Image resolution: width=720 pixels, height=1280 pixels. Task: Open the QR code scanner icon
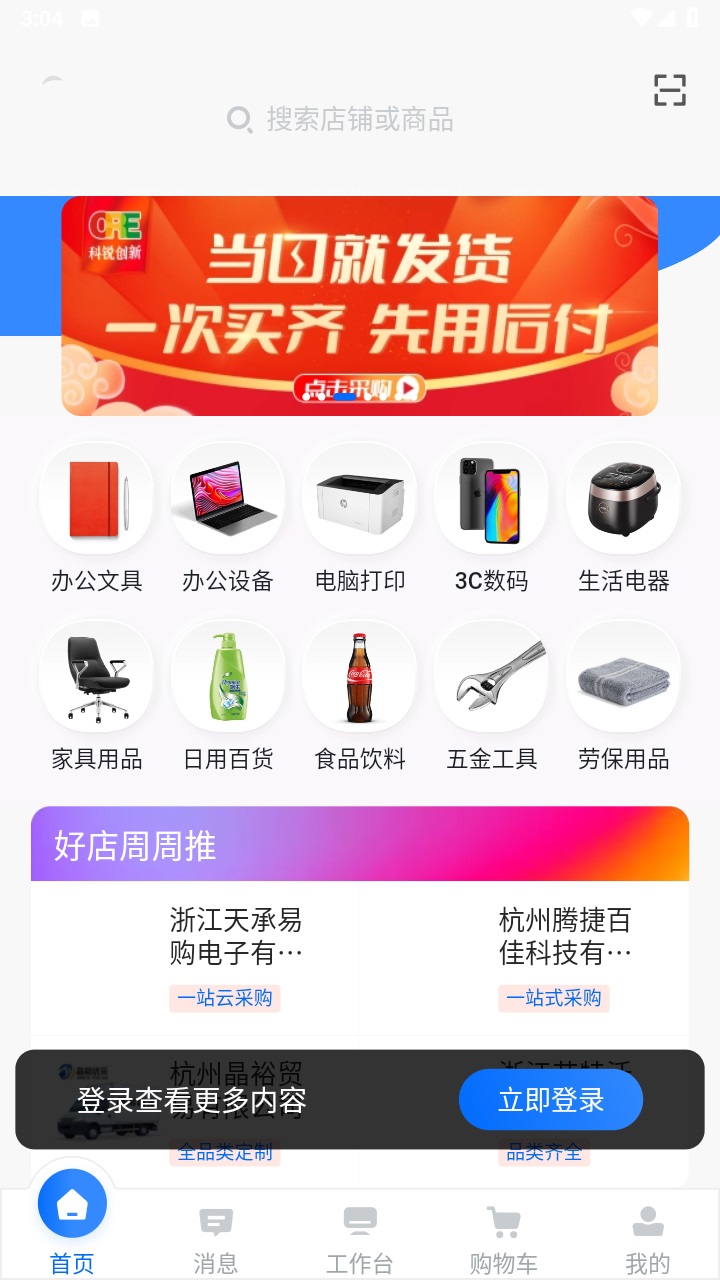coord(668,90)
